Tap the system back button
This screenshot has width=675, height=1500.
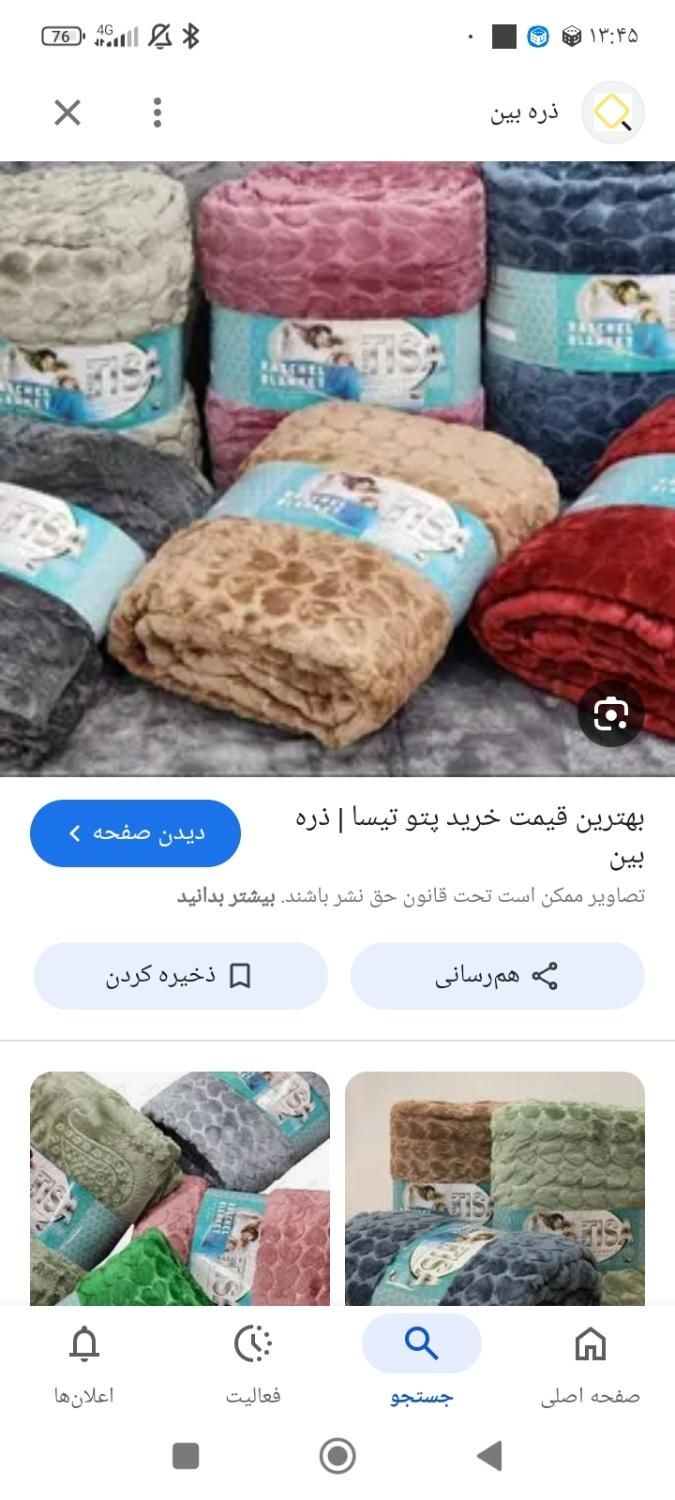click(489, 1455)
